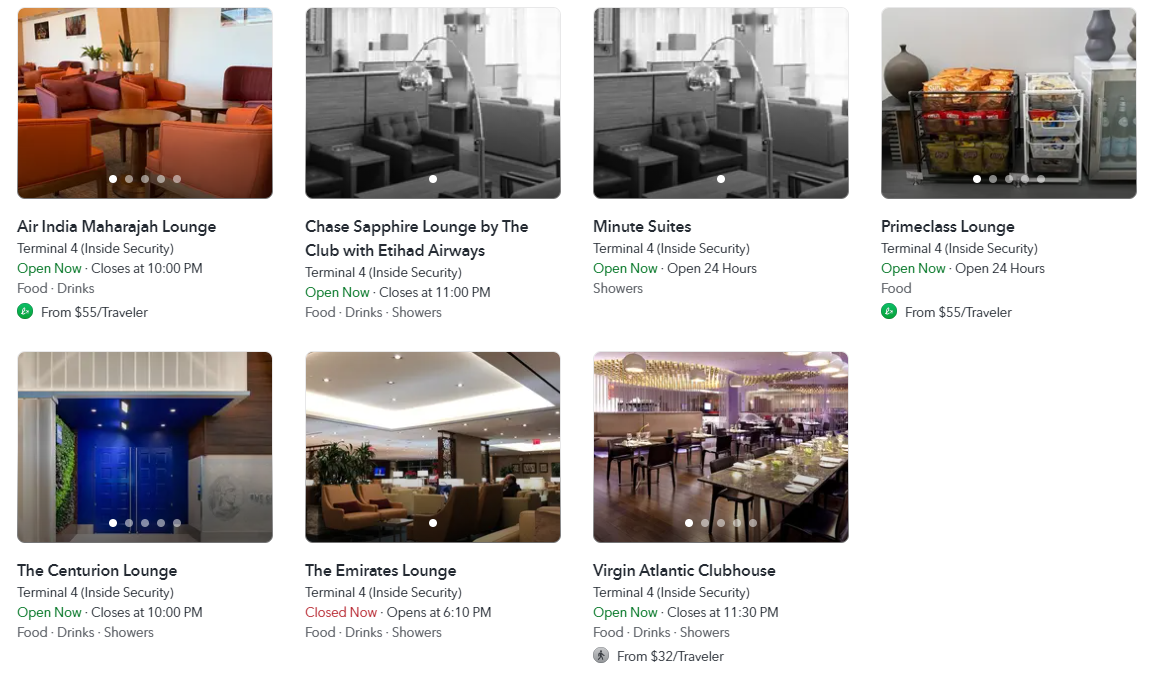
Task: View The Emirates Lounge details
Action: pos(380,571)
